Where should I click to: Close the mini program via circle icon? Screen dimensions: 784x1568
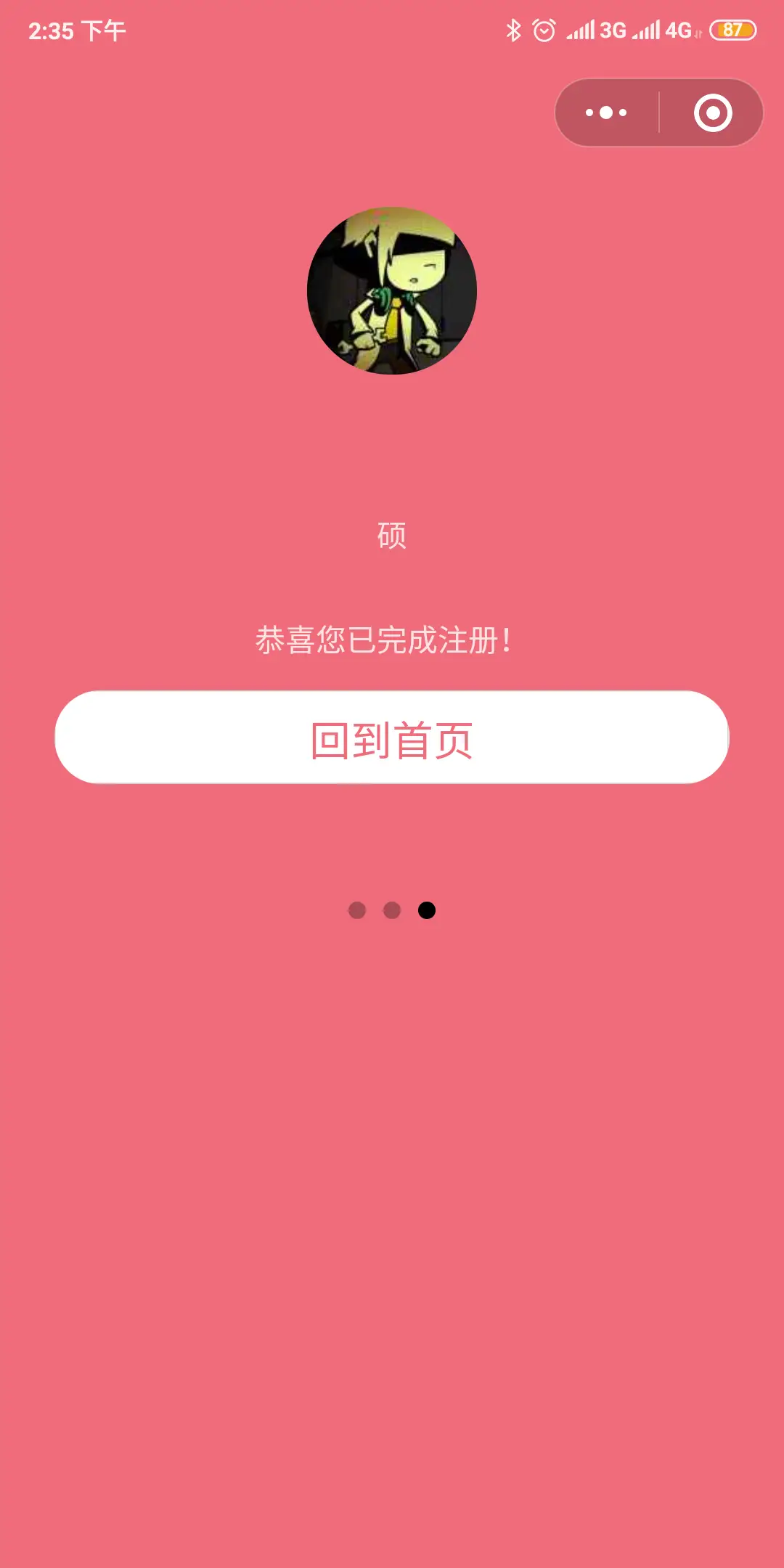click(712, 113)
